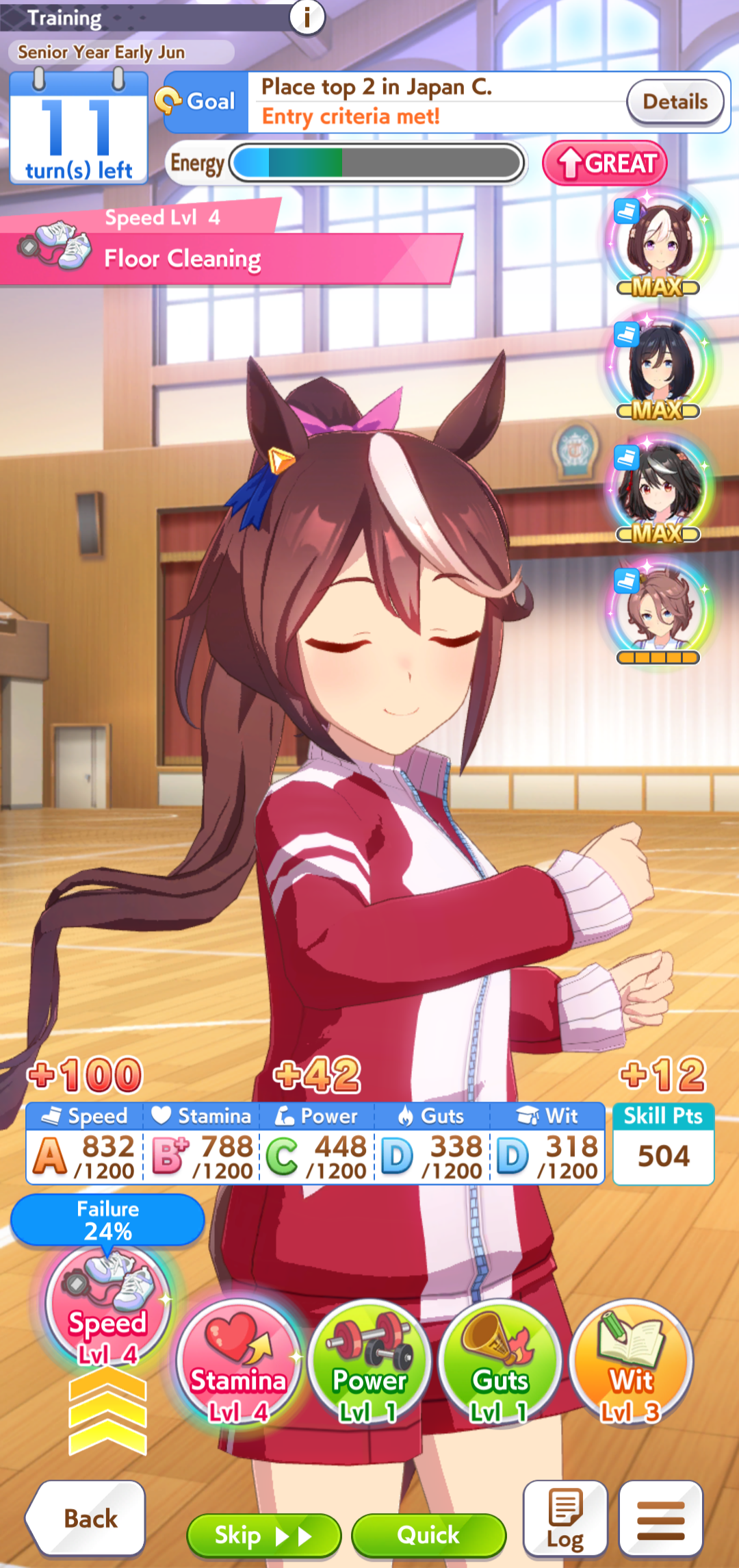
Task: View goal Details
Action: pyautogui.click(x=675, y=102)
